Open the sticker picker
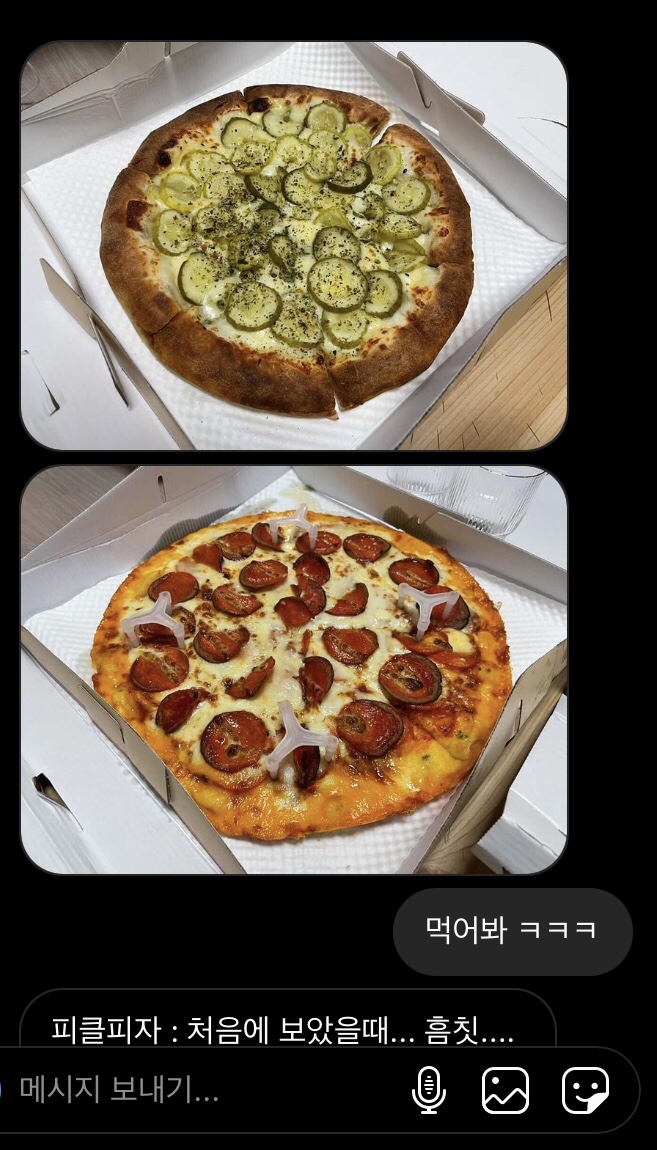657x1150 pixels. (x=585, y=1090)
